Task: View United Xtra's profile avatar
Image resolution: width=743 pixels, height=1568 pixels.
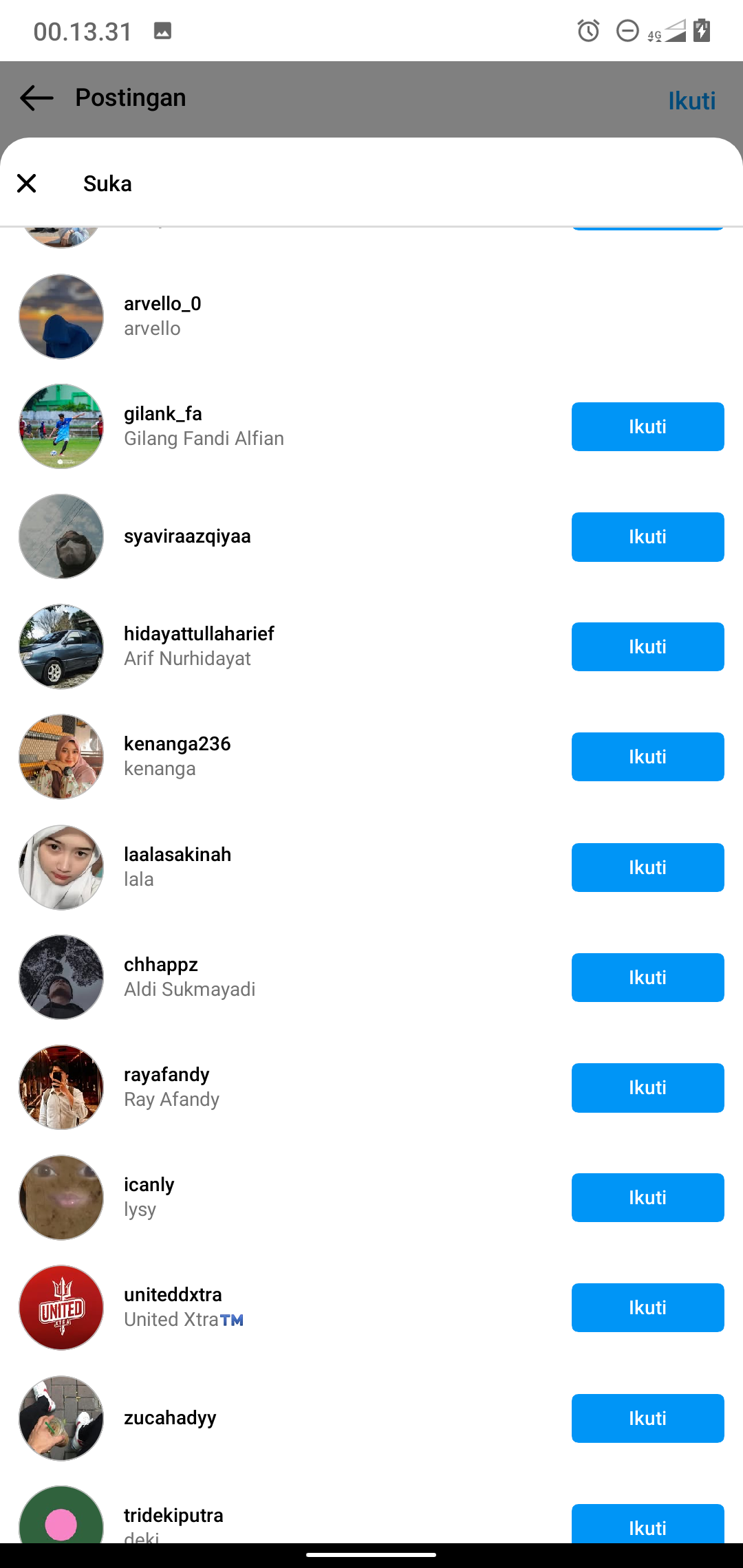Action: click(61, 1308)
